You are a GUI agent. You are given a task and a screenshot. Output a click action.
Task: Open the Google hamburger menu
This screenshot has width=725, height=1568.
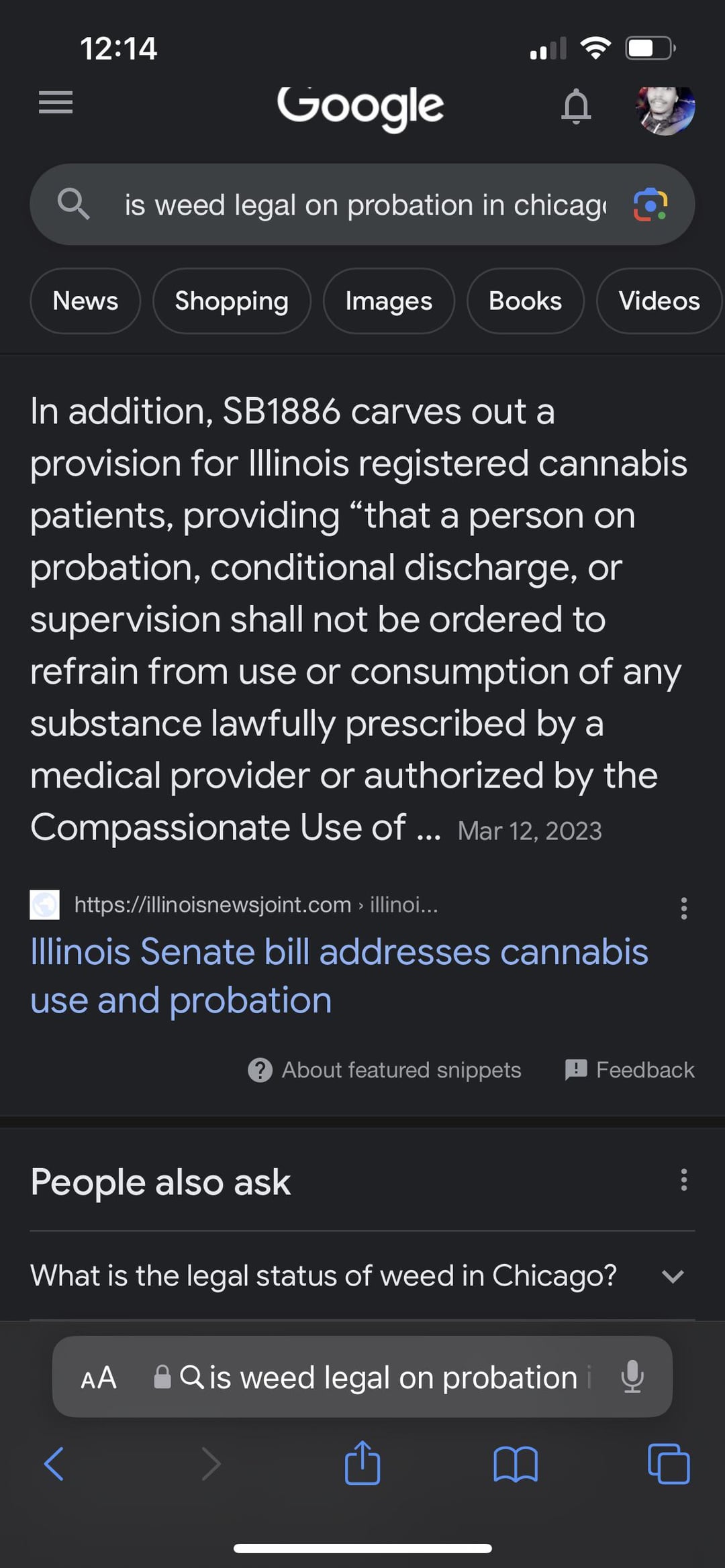tap(56, 103)
